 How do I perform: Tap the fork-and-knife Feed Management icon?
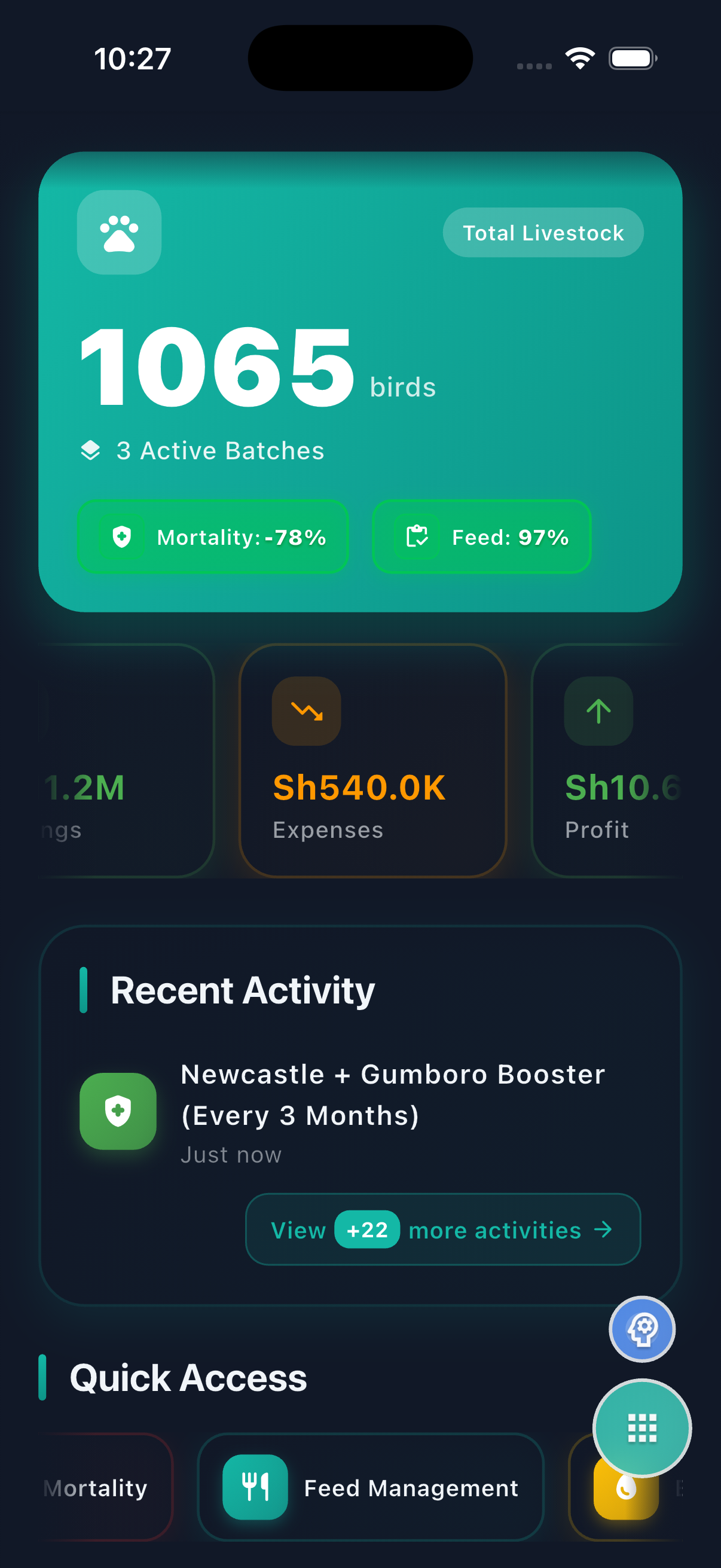[255, 1488]
